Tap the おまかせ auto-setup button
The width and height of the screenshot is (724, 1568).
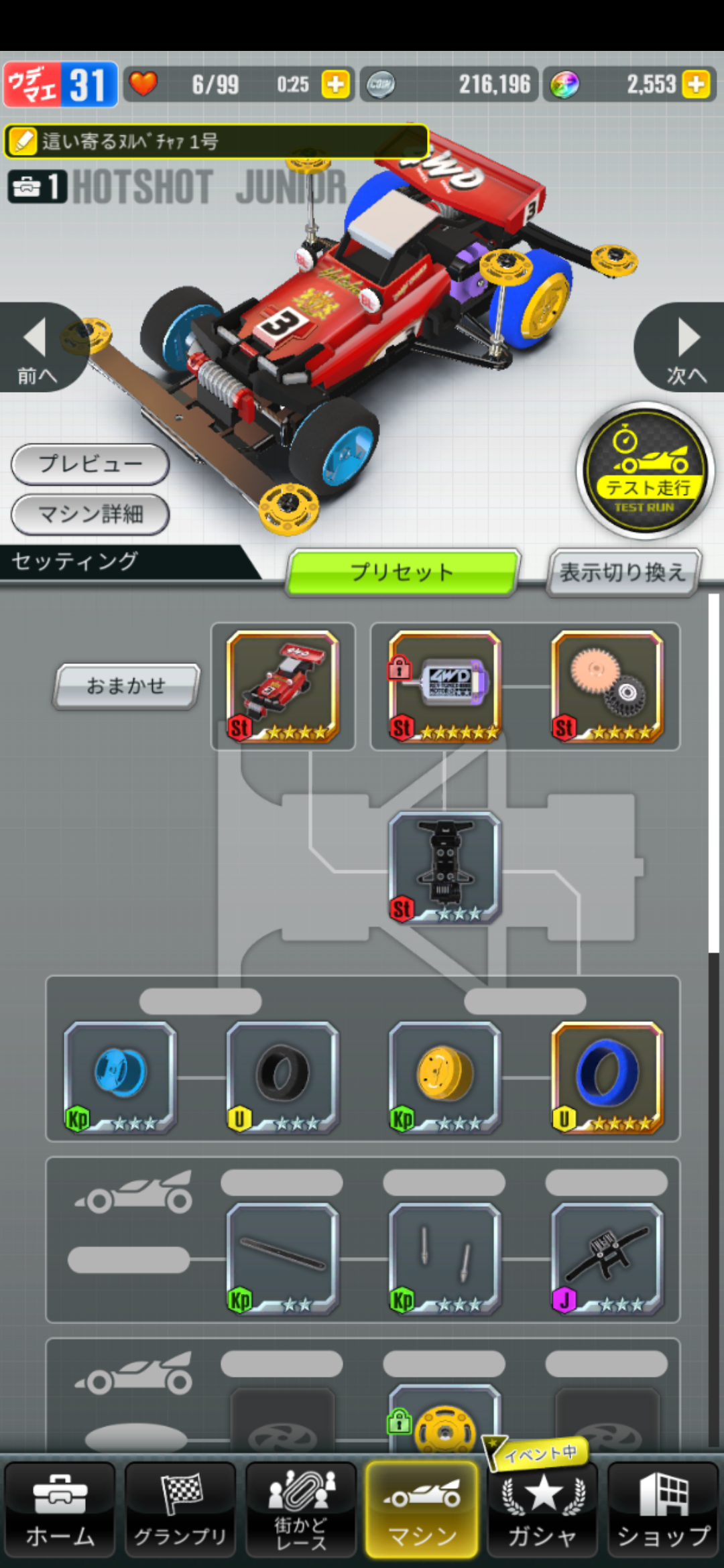point(126,685)
